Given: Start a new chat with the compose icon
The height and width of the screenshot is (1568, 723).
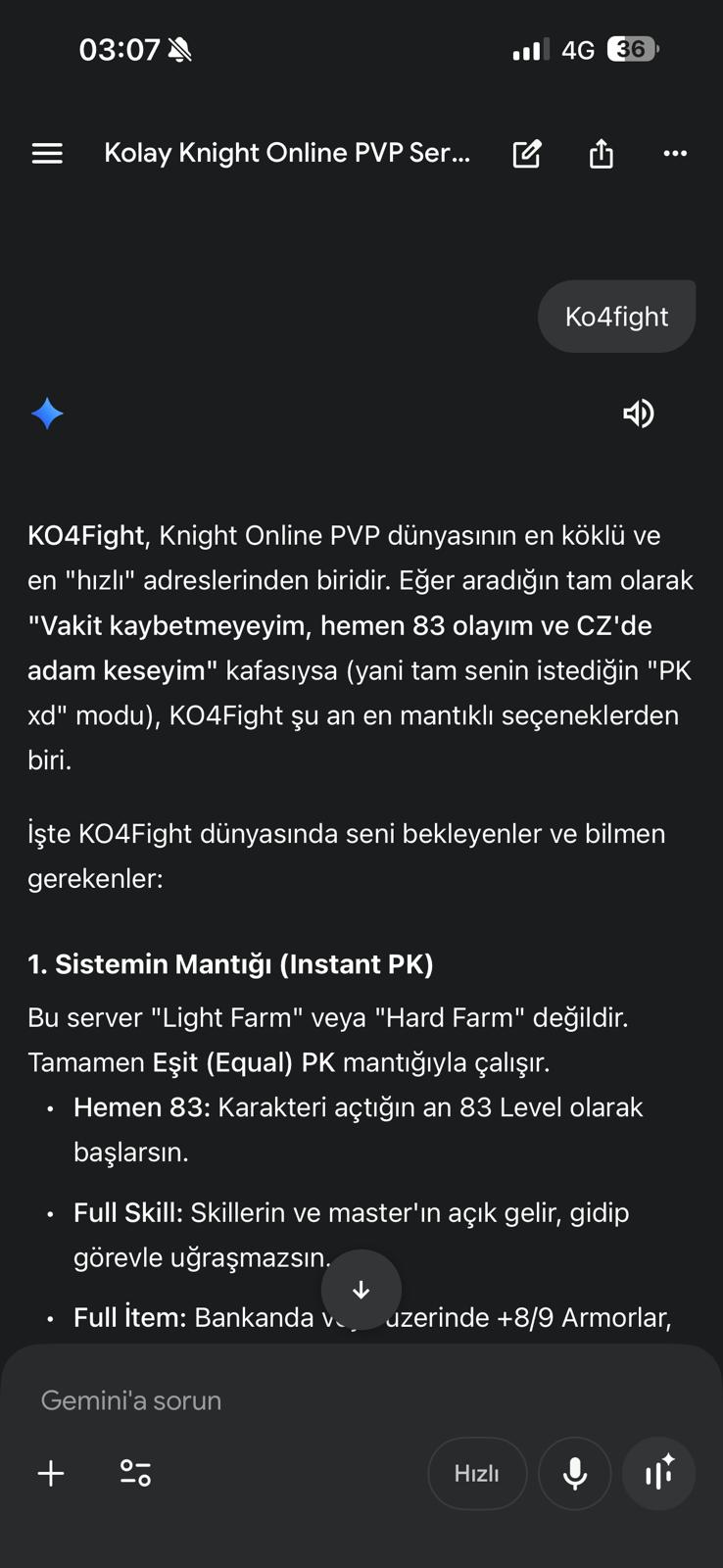Looking at the screenshot, I should point(527,153).
